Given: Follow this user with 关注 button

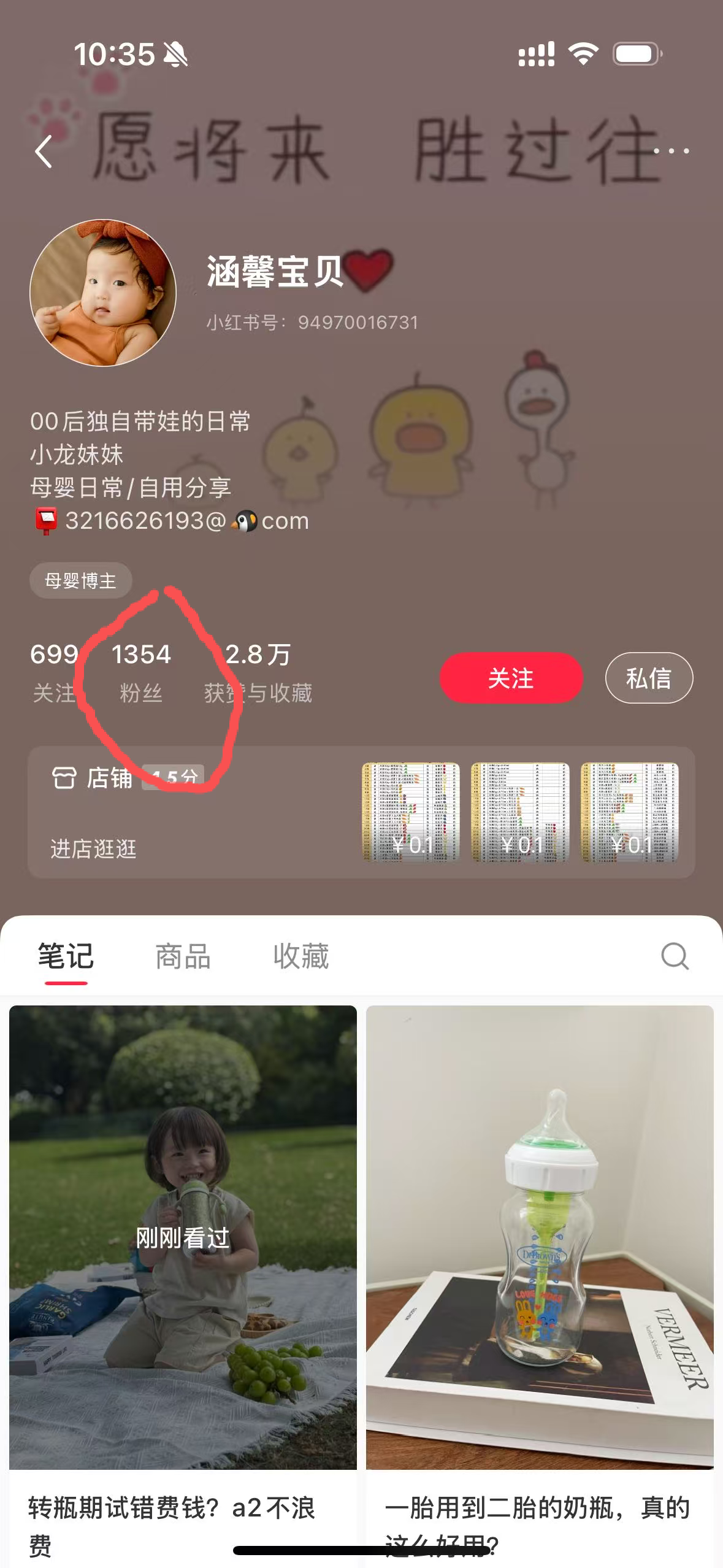Looking at the screenshot, I should click(x=510, y=678).
